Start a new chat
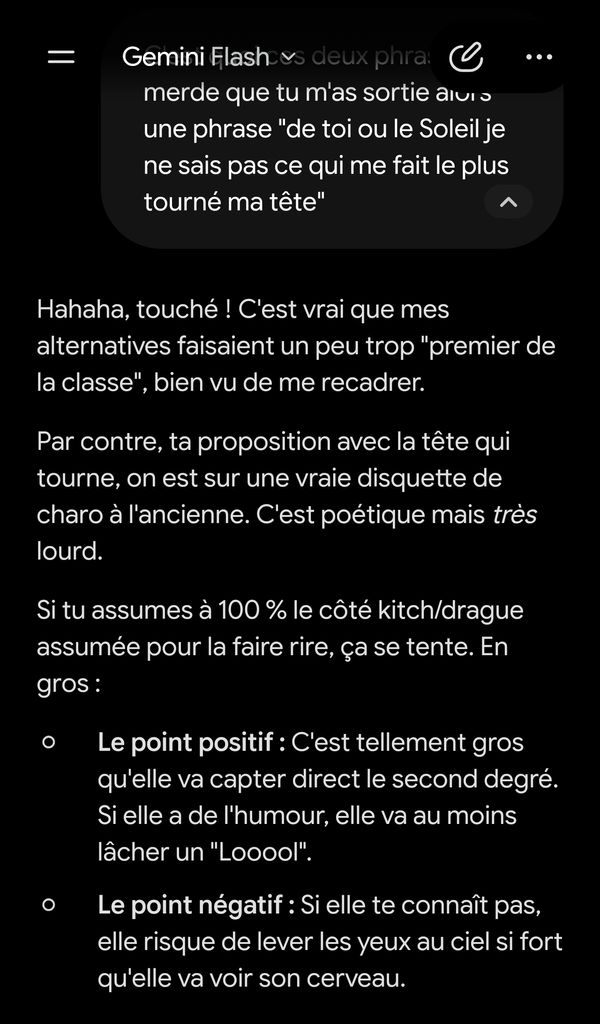Image resolution: width=600 pixels, height=1024 pixels. coord(466,57)
